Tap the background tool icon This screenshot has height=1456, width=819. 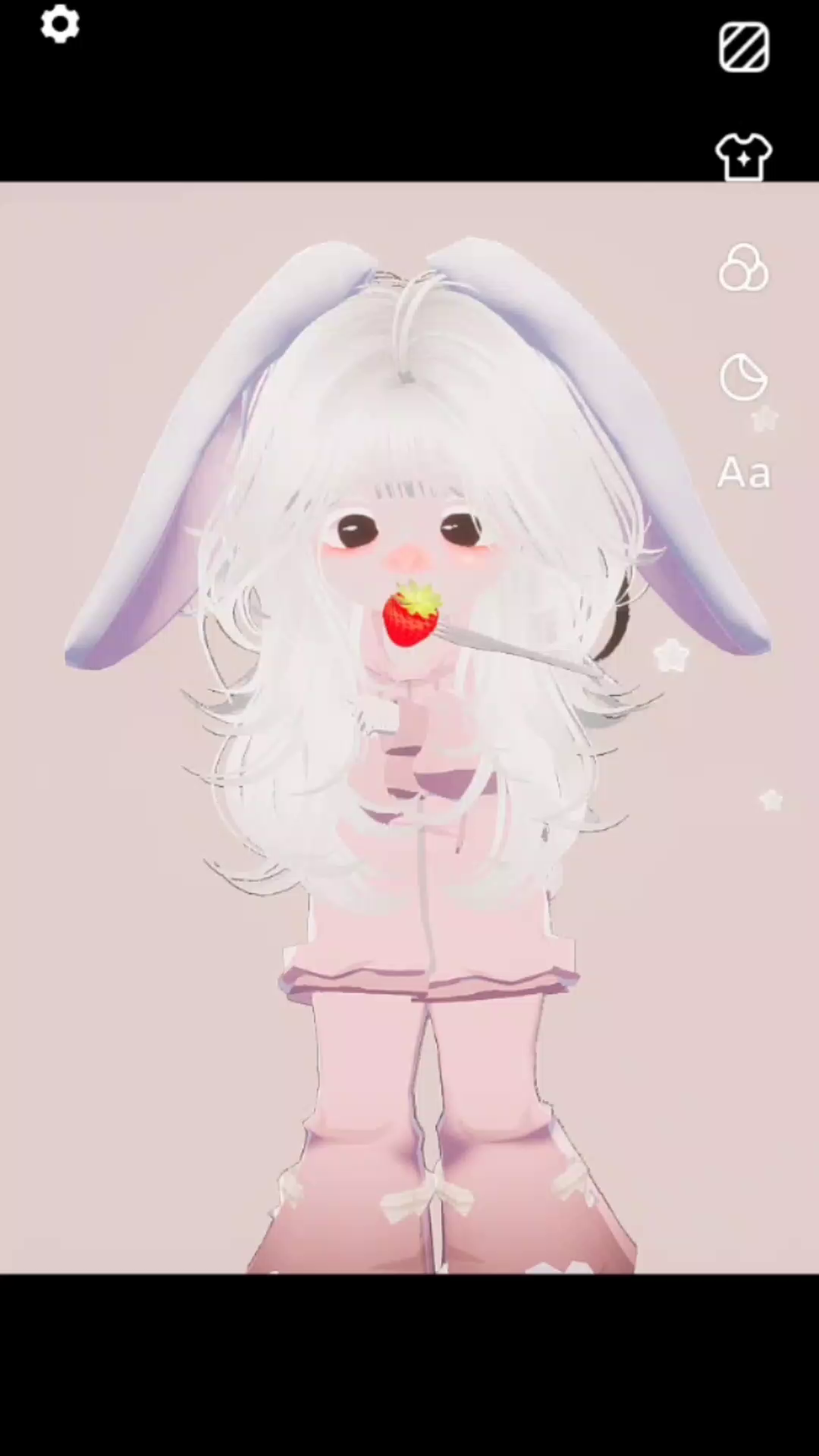click(744, 47)
